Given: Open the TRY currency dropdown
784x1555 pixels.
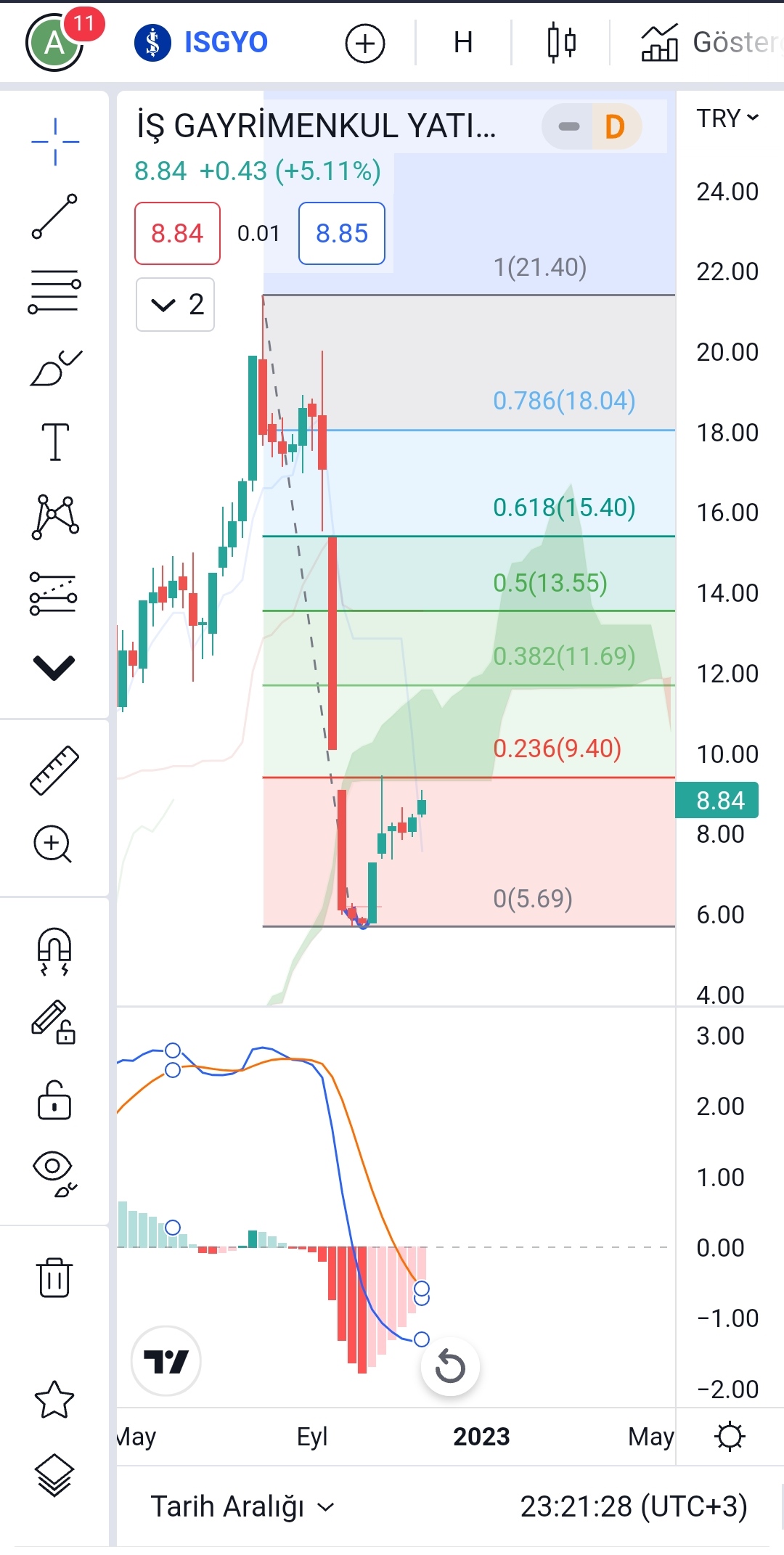Looking at the screenshot, I should point(727,118).
